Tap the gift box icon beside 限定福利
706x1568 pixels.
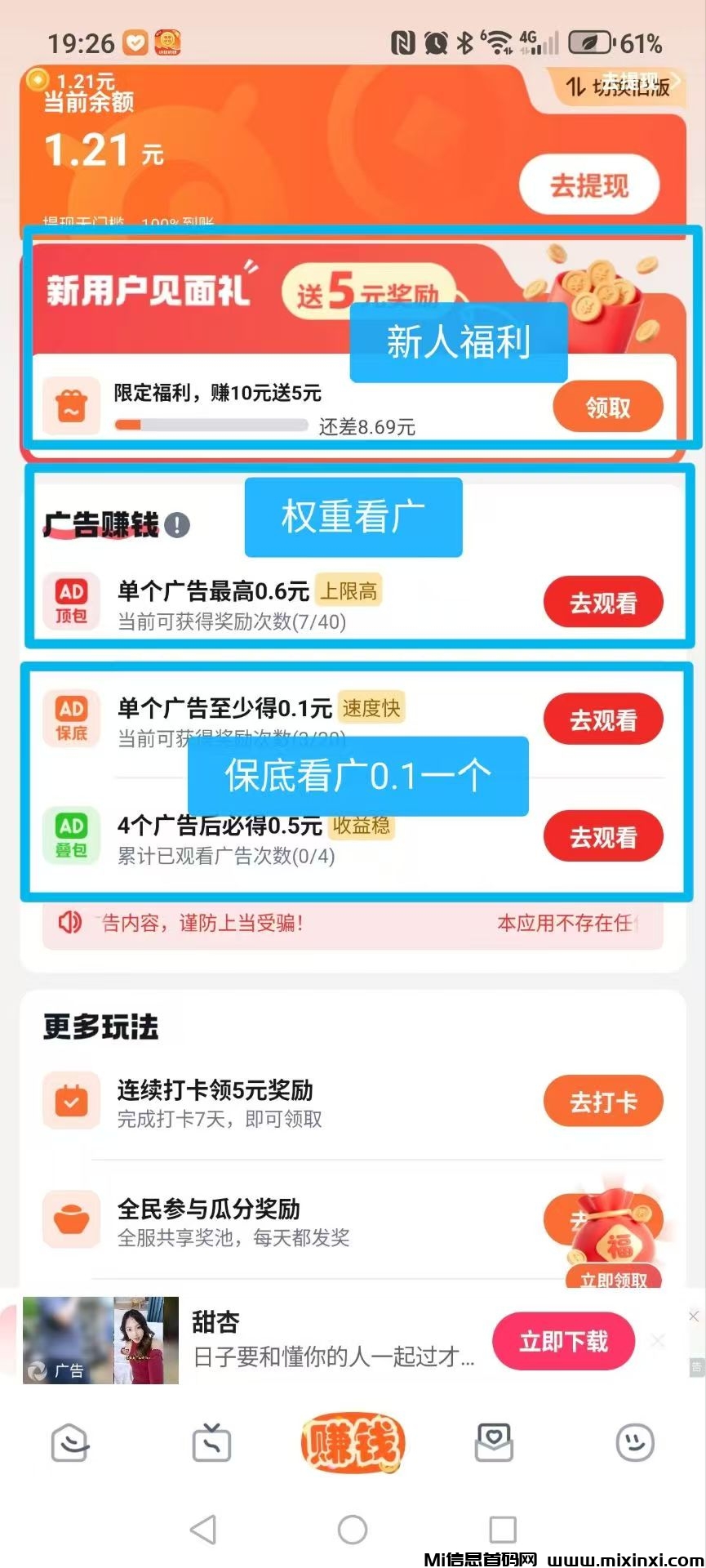click(x=71, y=406)
